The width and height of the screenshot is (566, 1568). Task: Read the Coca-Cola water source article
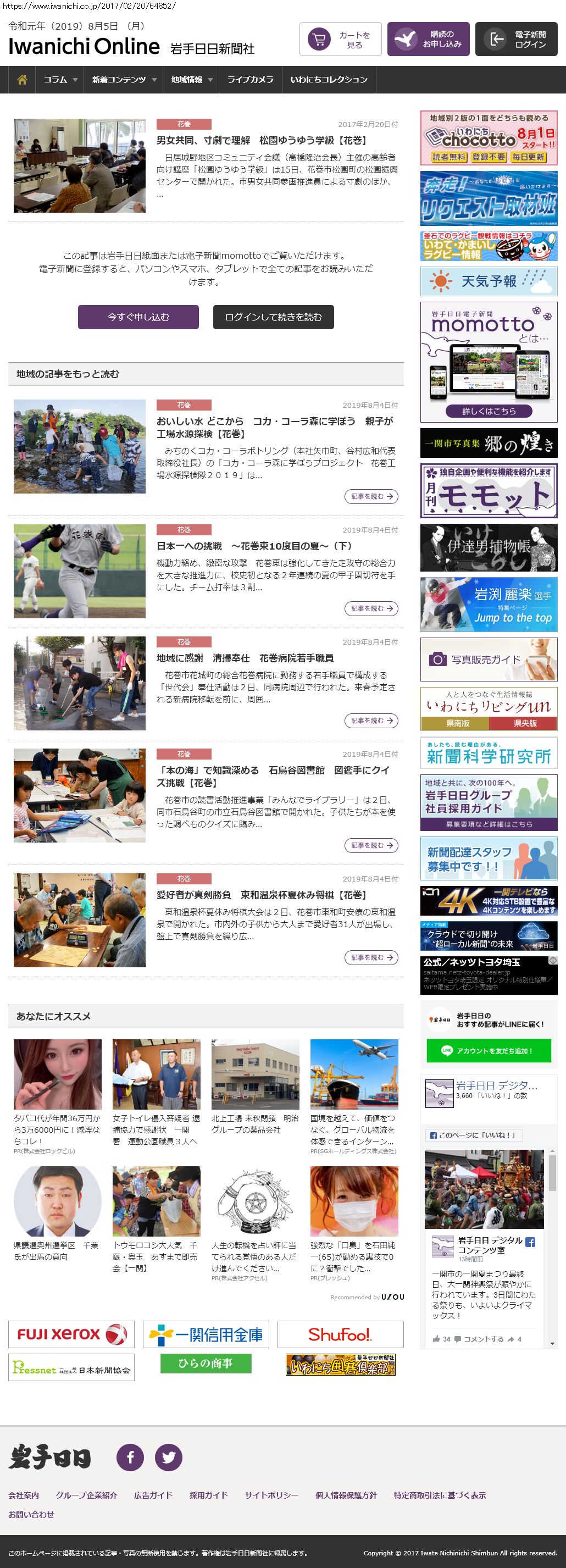pyautogui.click(x=371, y=497)
